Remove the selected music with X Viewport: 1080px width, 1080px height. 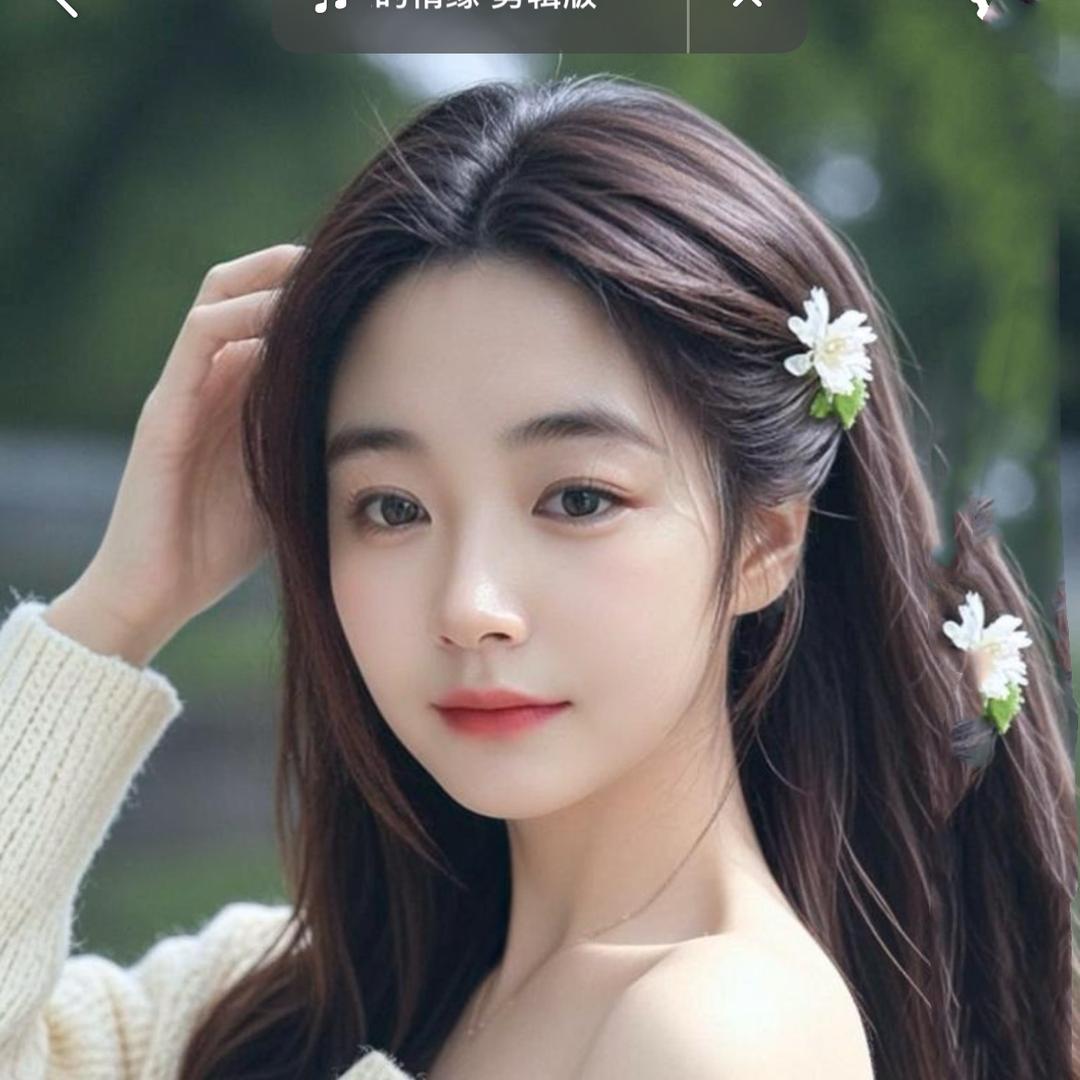[x=747, y=8]
